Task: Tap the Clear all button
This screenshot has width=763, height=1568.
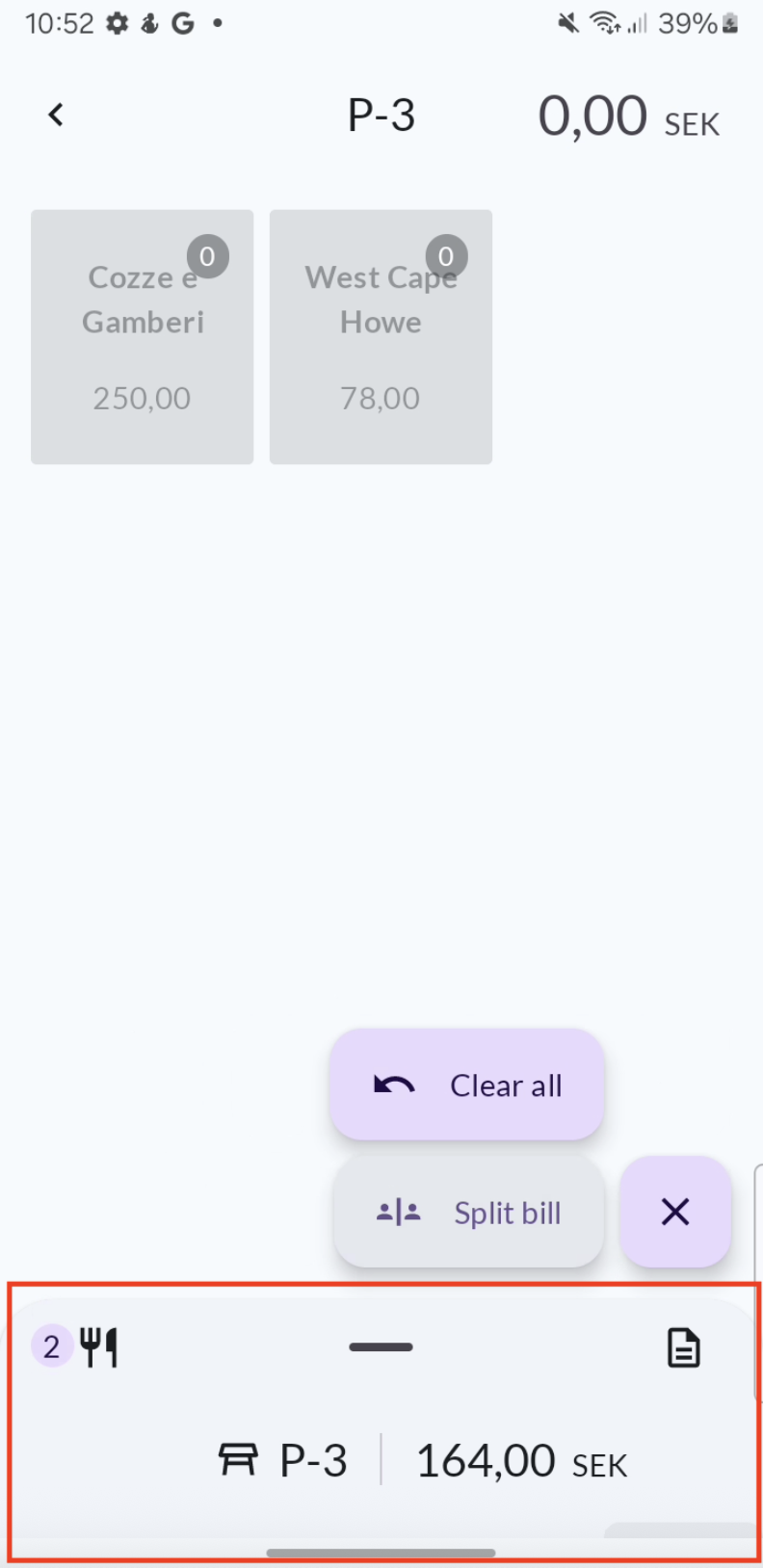Action: click(x=467, y=1085)
